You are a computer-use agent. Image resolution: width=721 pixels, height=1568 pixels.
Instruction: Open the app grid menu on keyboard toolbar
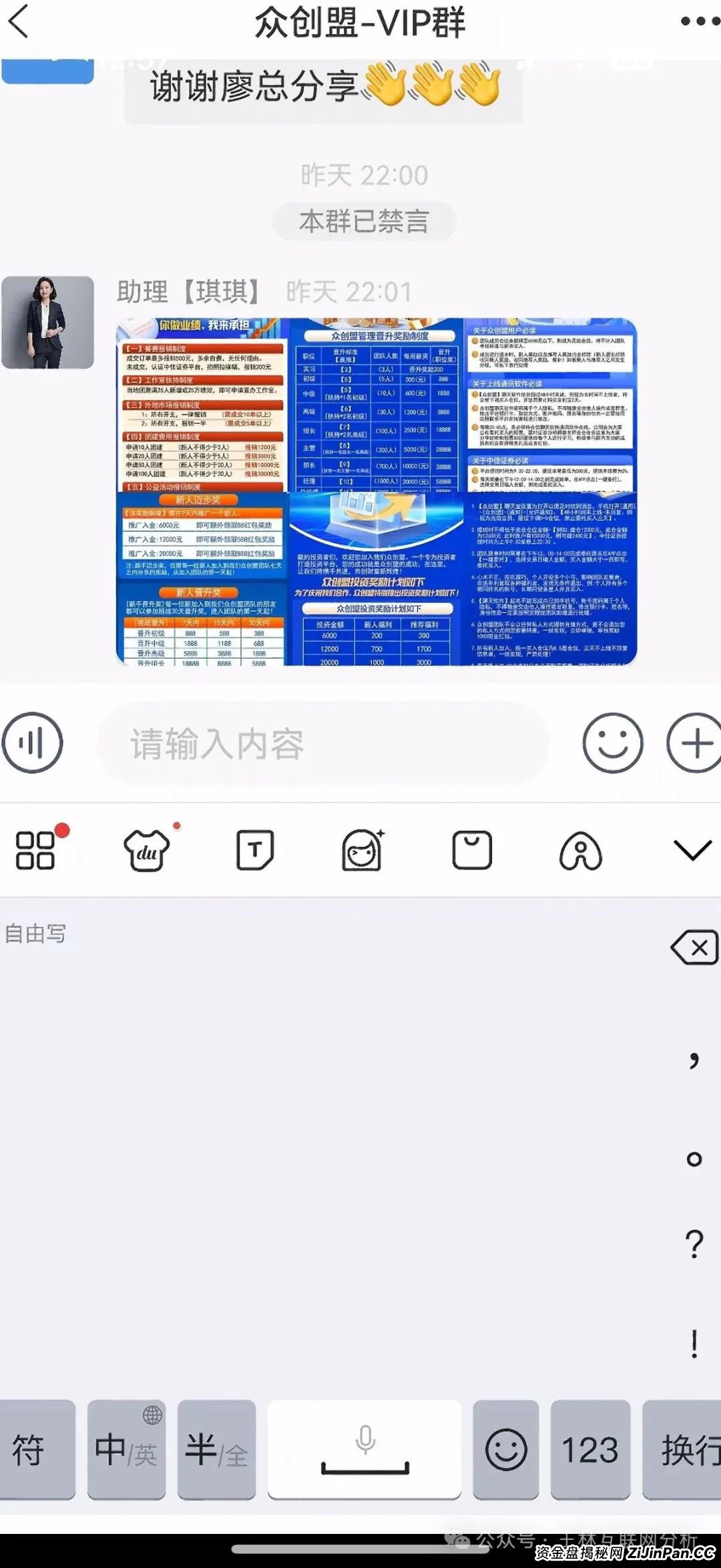[x=35, y=850]
